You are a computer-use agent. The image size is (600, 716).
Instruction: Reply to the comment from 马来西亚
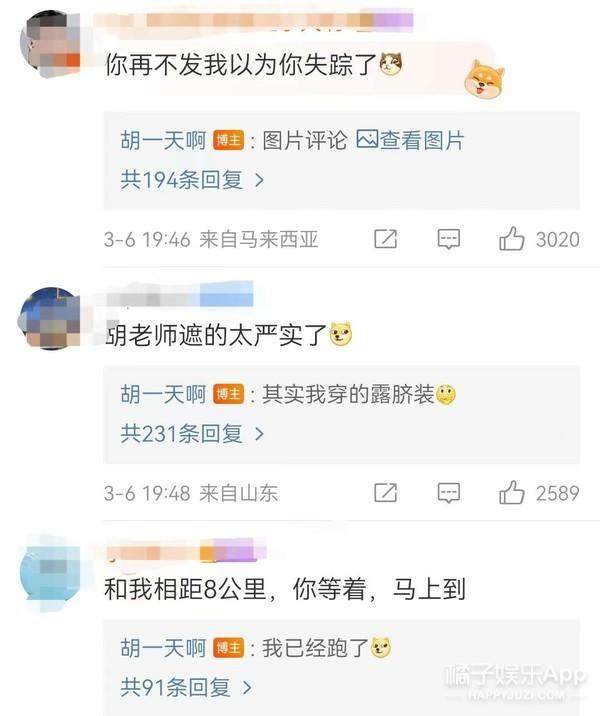[x=449, y=239]
